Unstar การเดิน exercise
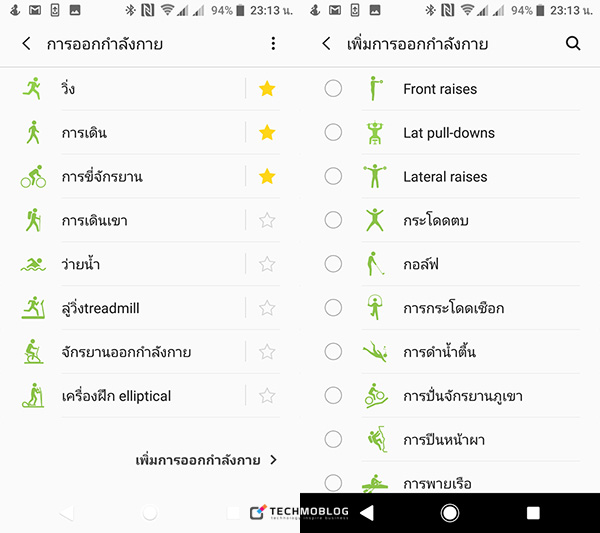 coord(267,132)
